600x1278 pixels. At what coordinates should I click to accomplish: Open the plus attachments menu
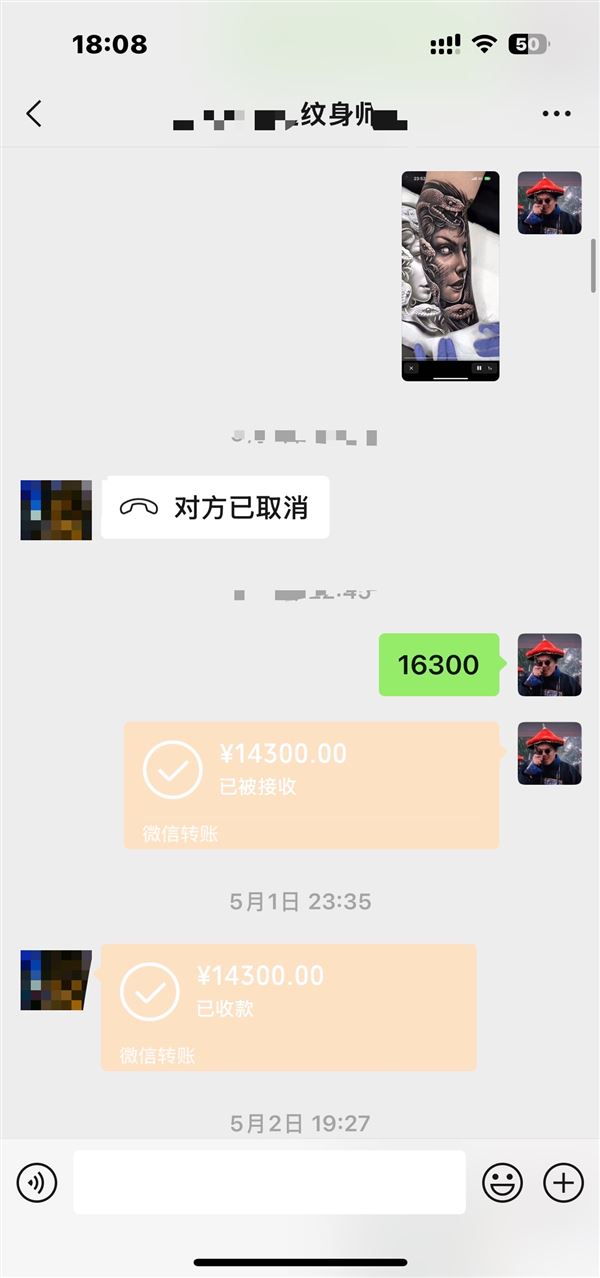tap(563, 1184)
